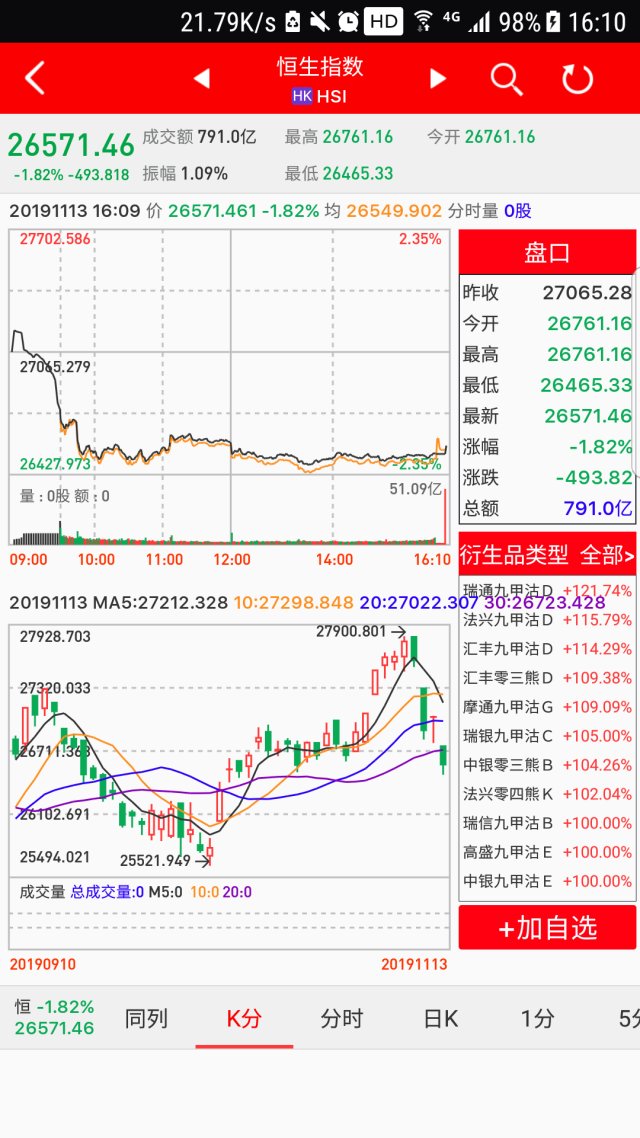Switch to the previous stock with left arrow
Screen dimensions: 640x1138
202,78
